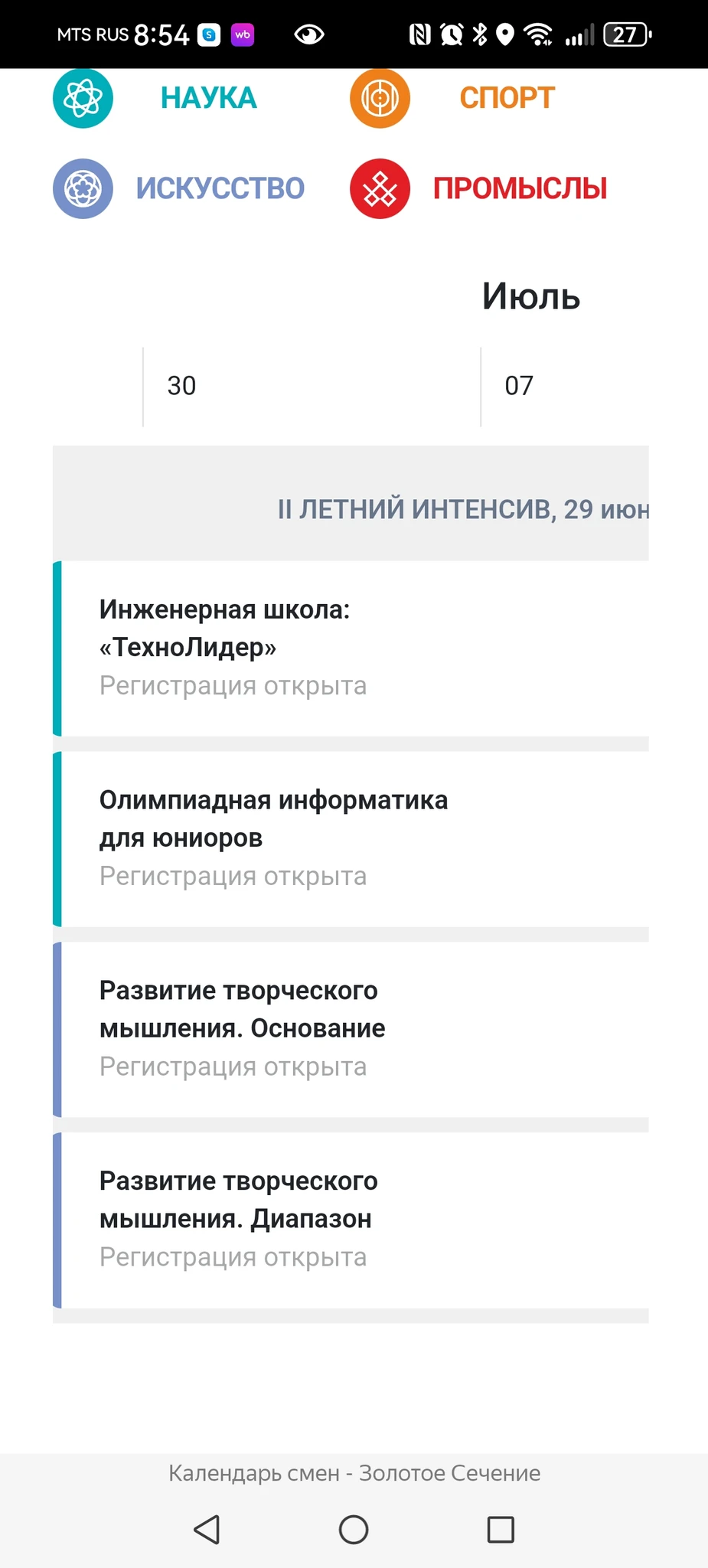The image size is (708, 1568).
Task: Open Развитие творческого мышления. Диапазон
Action: pos(238,1200)
